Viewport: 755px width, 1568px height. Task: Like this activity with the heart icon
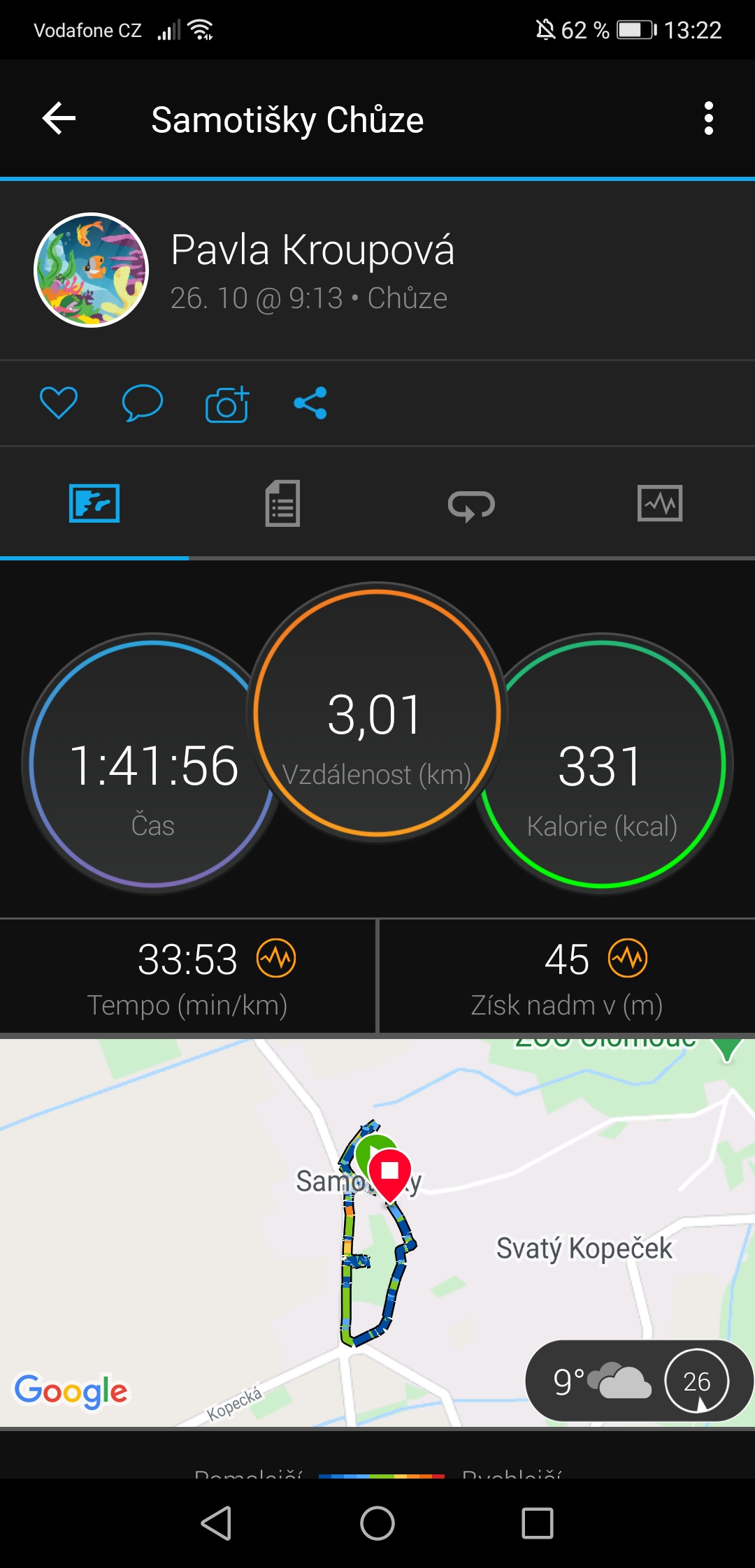[x=59, y=403]
